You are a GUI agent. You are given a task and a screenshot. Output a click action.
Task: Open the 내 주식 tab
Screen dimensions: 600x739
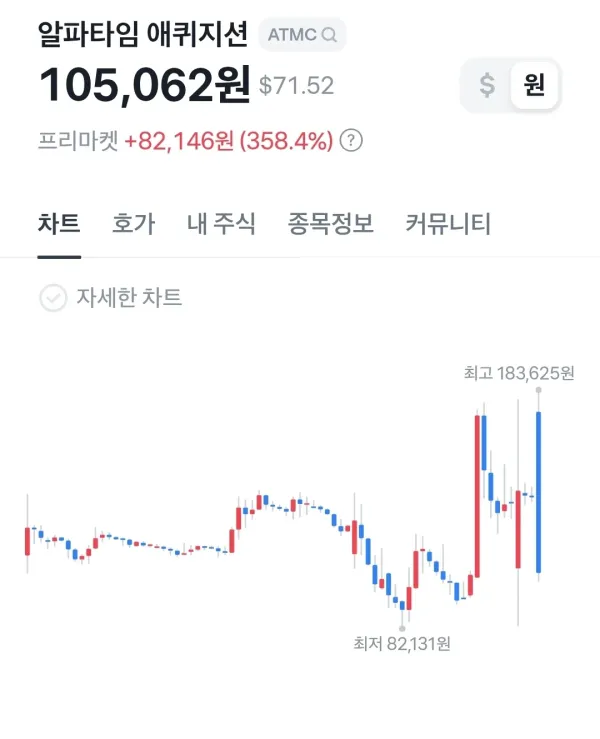(221, 223)
